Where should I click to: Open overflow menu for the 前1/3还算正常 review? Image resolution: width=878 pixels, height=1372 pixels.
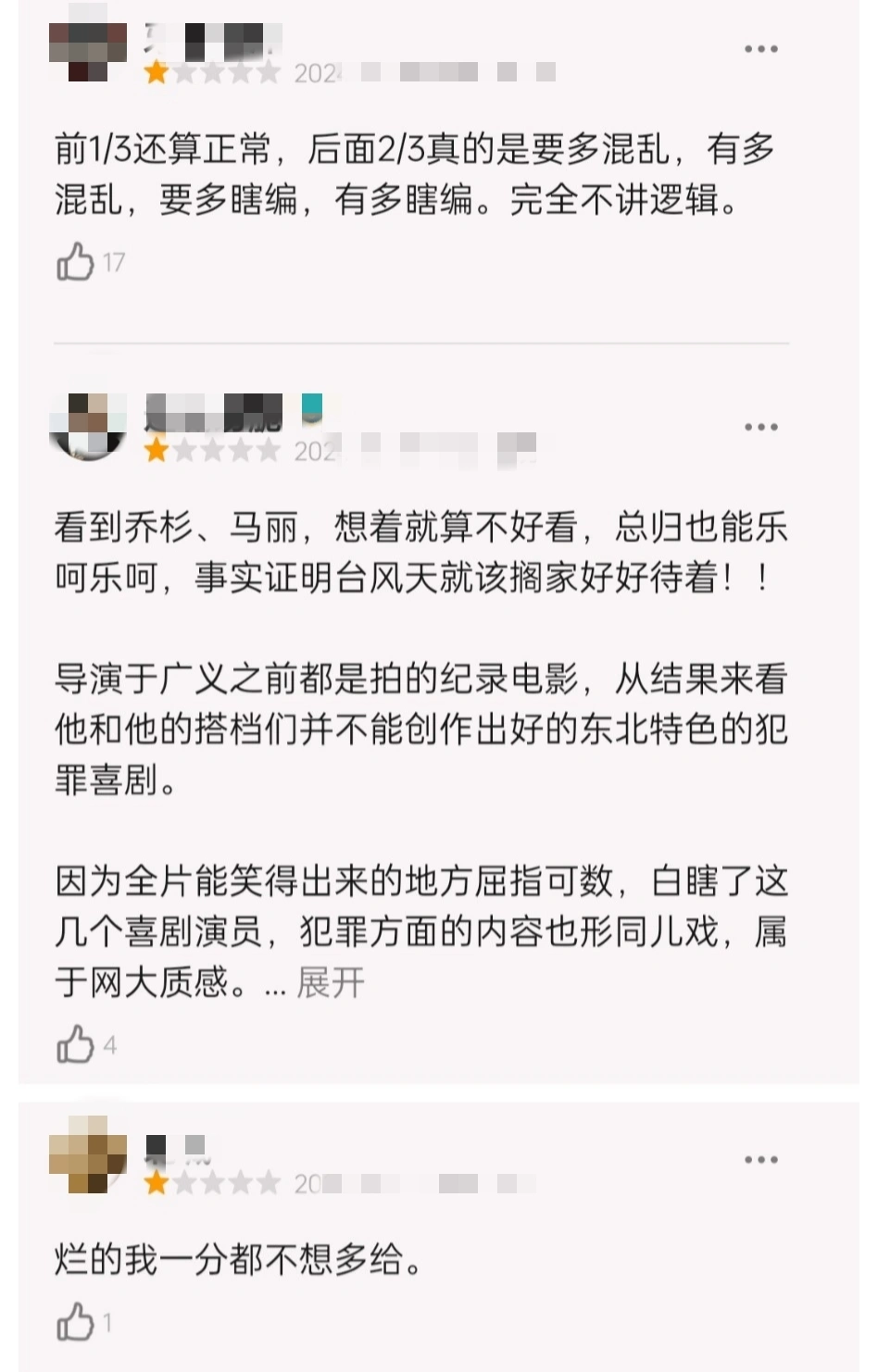760,49
